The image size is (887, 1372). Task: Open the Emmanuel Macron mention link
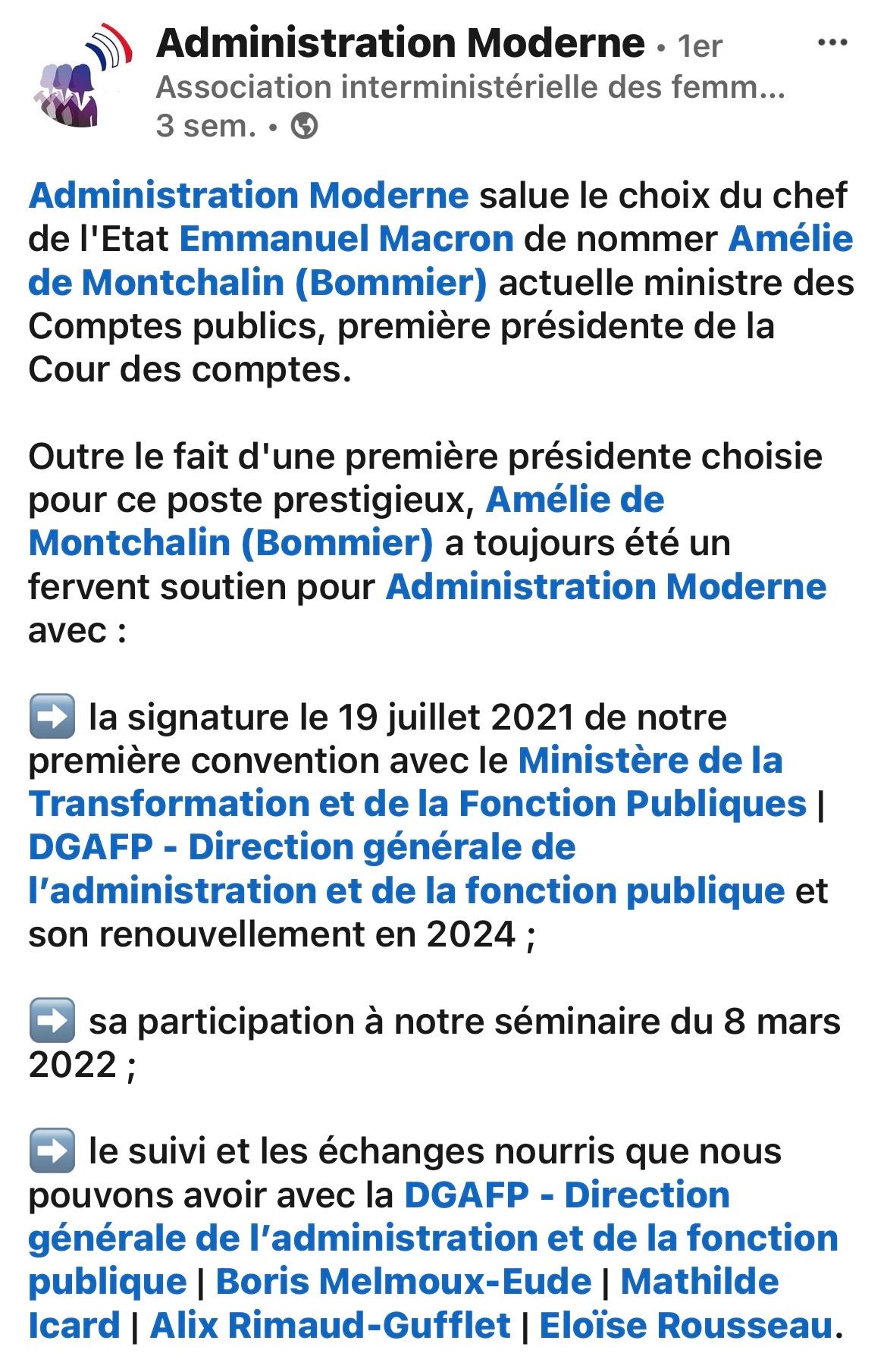[x=346, y=239]
